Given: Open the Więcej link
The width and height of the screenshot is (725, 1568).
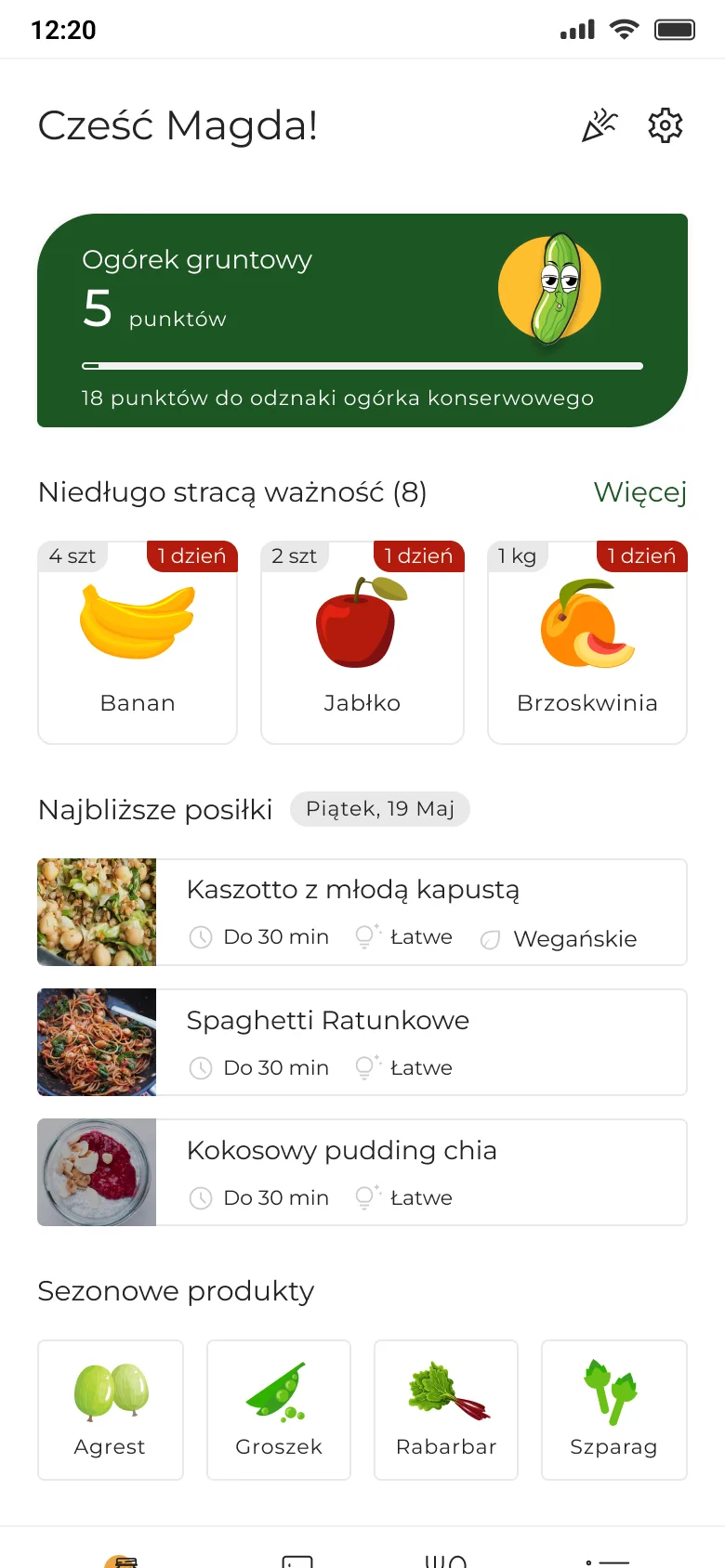Looking at the screenshot, I should (640, 492).
